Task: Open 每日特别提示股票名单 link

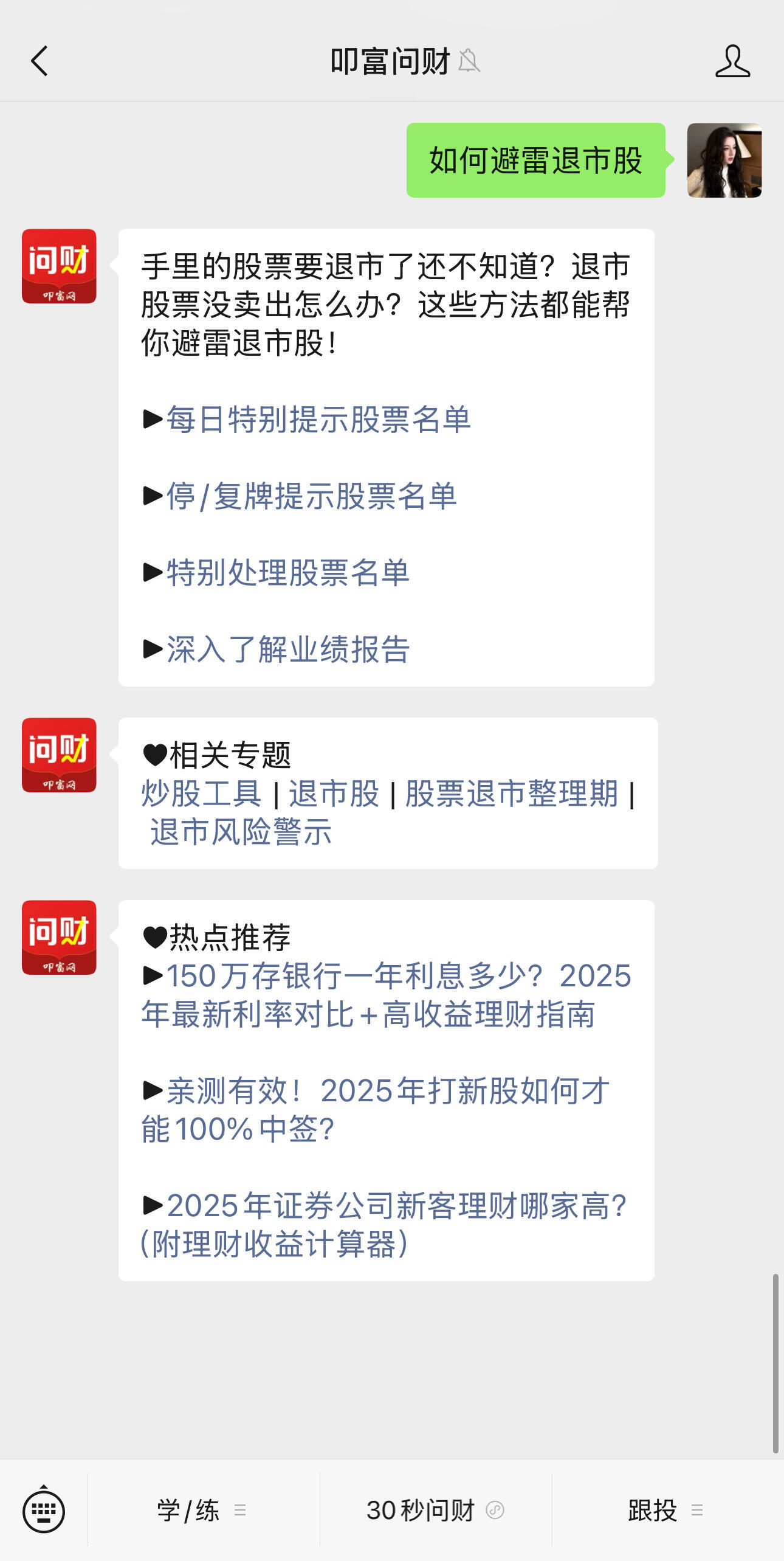Action: tap(318, 419)
